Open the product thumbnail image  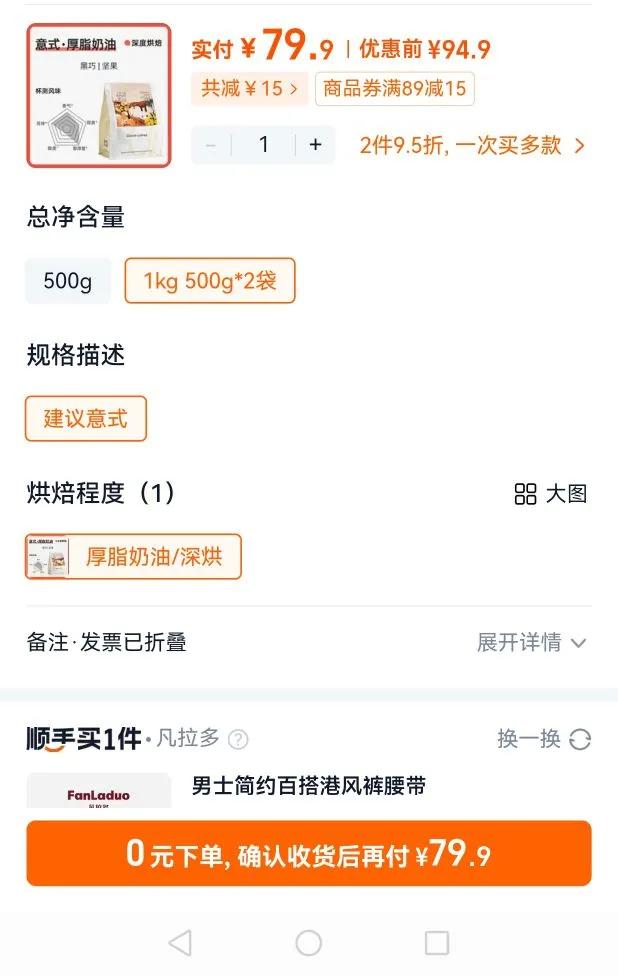[x=98, y=96]
